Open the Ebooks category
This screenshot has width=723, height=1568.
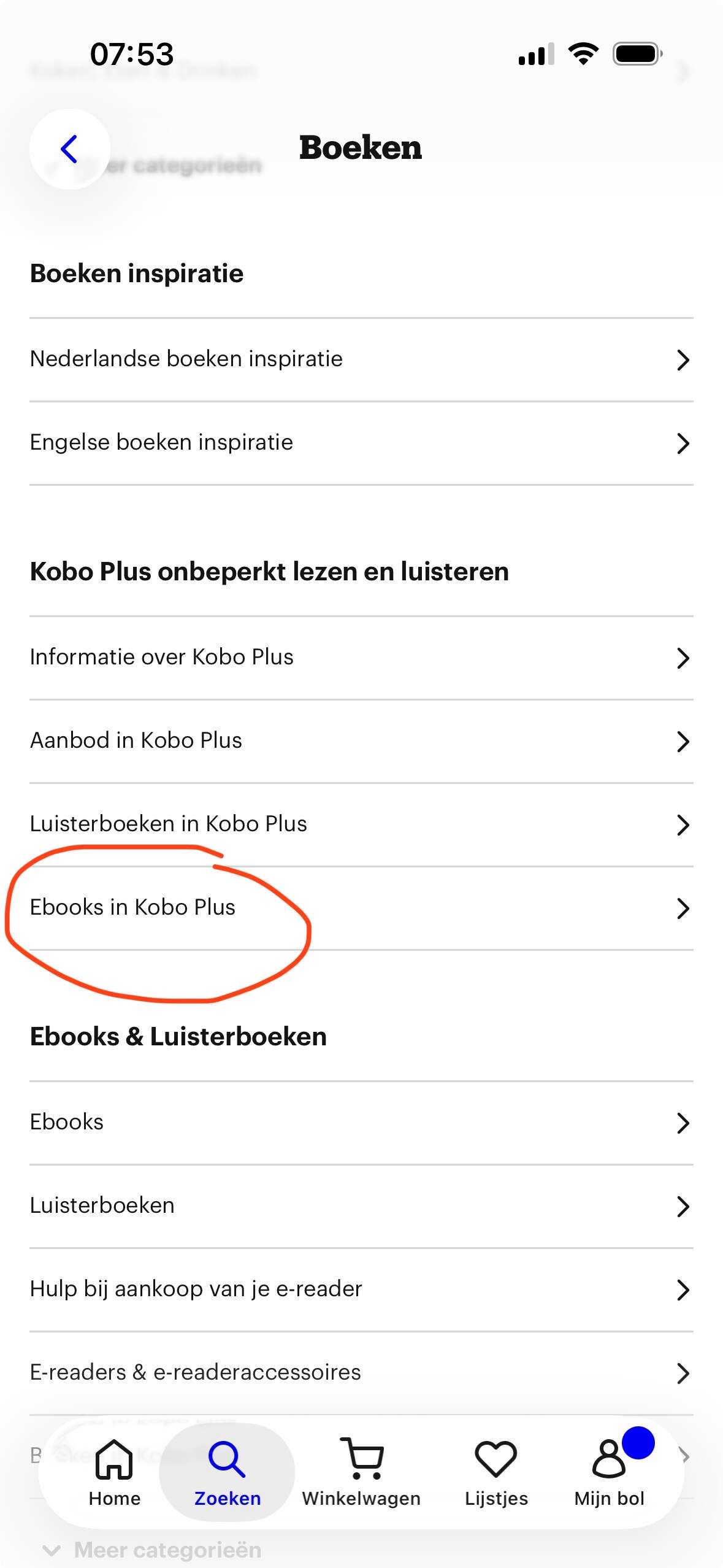pos(361,1123)
